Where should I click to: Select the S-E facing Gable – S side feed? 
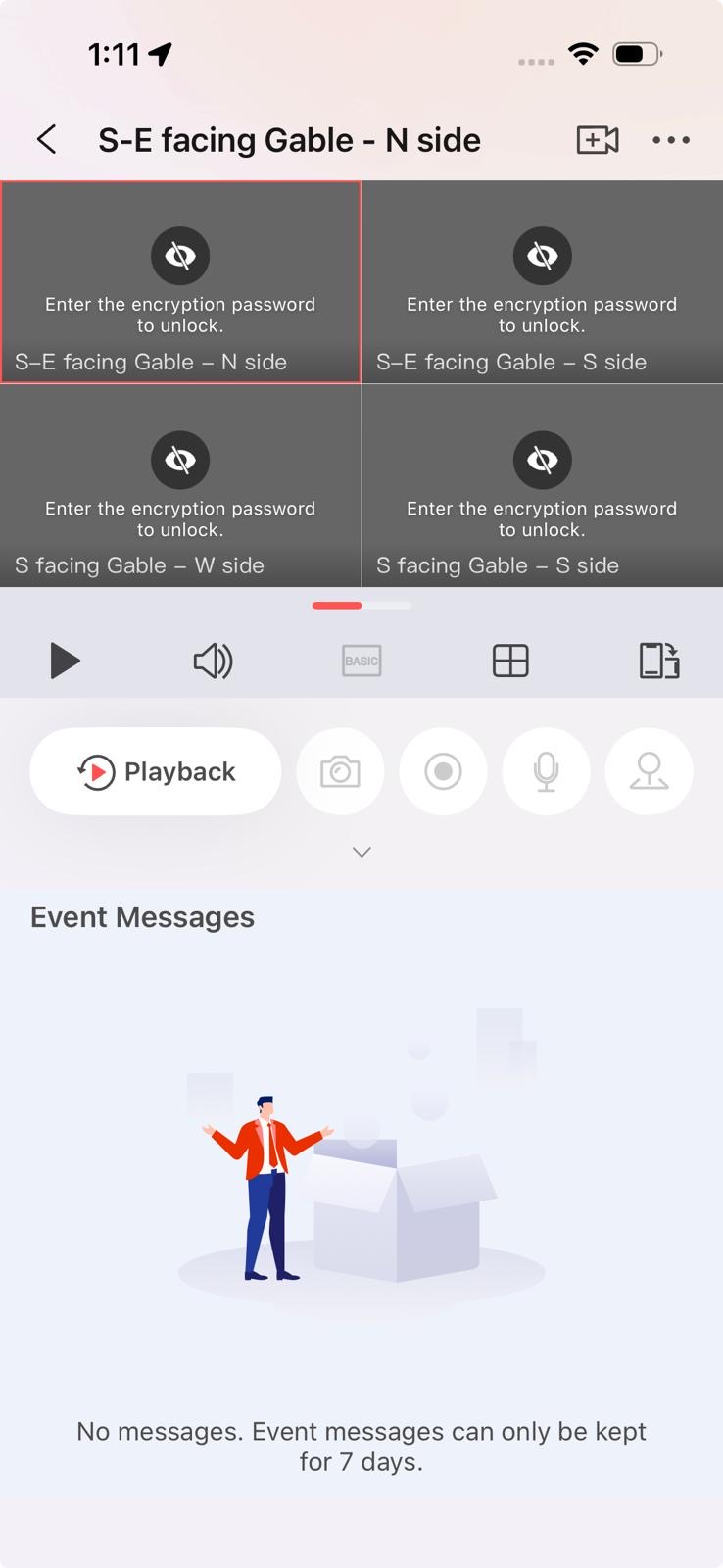click(x=542, y=282)
